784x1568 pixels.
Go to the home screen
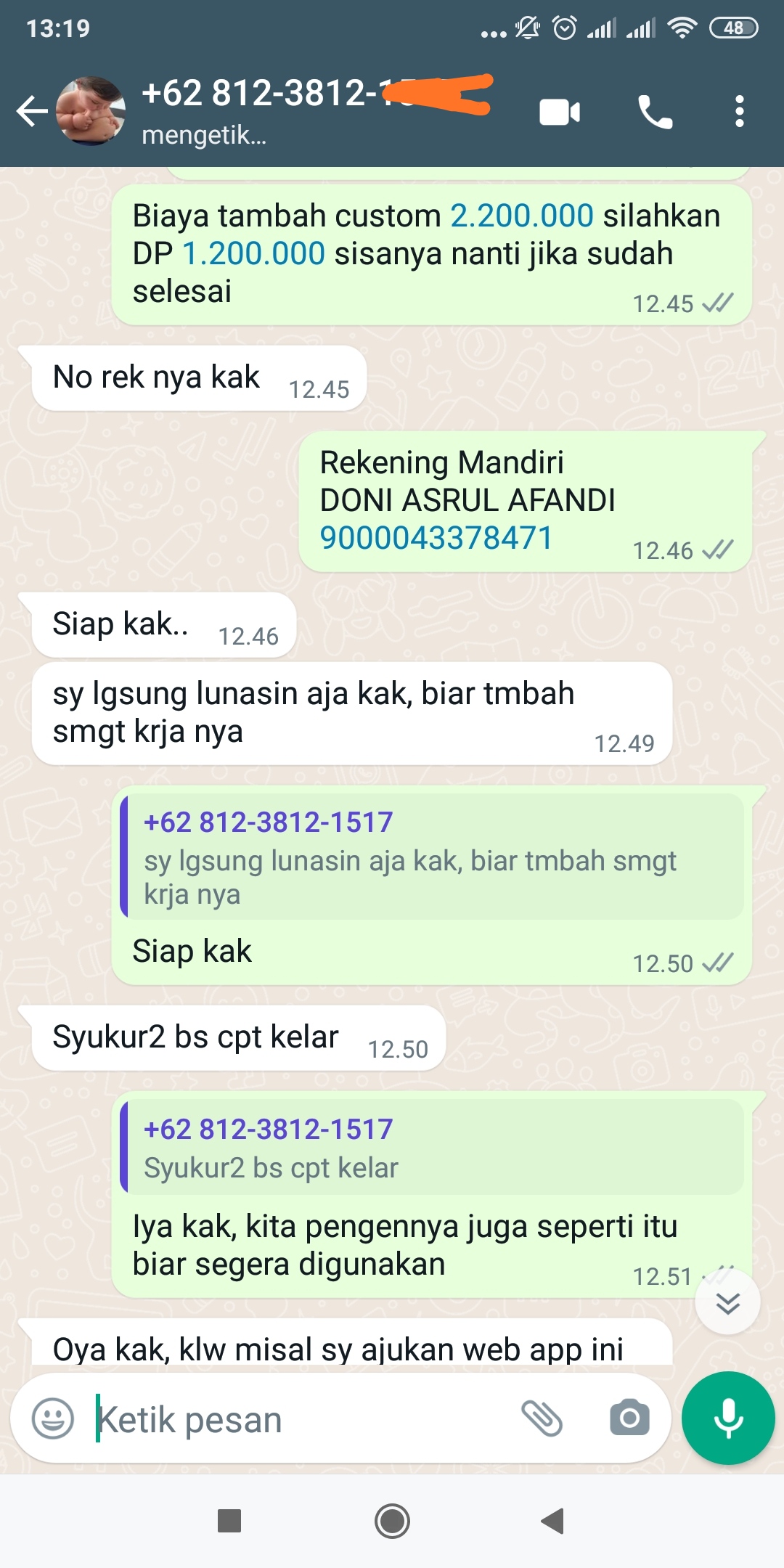pos(392,1521)
